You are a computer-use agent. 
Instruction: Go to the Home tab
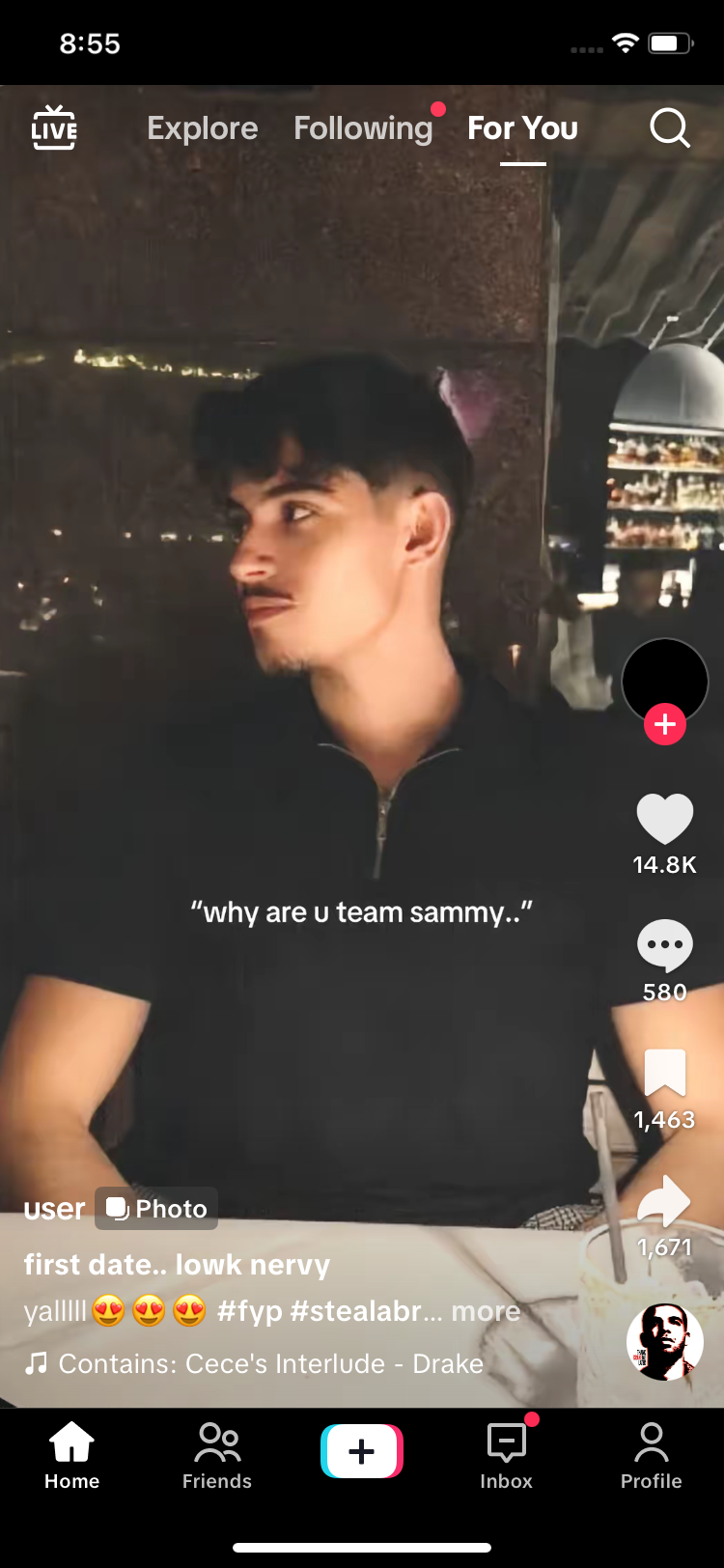pos(72,1456)
